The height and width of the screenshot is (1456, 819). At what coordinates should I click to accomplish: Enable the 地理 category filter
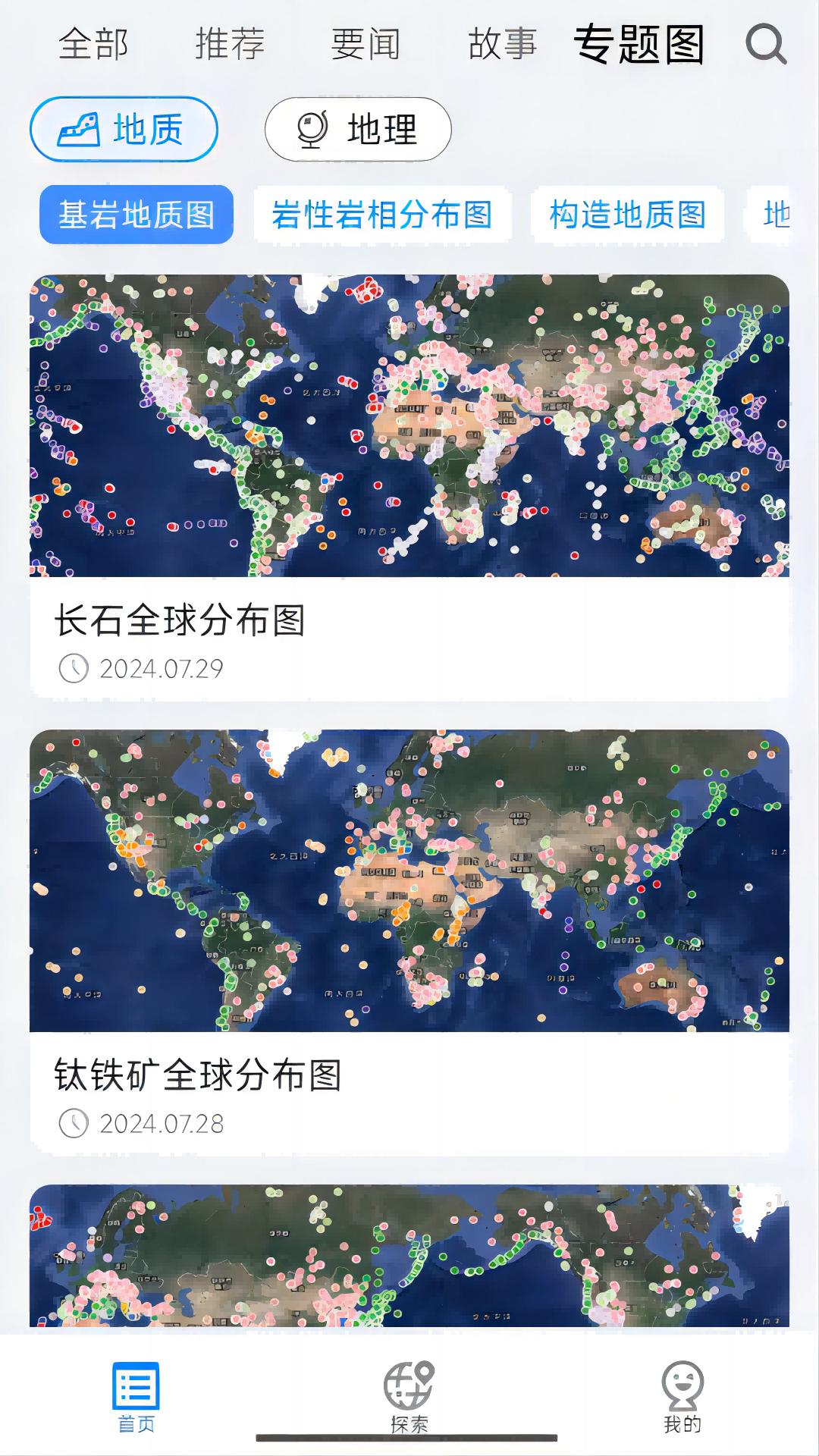point(356,129)
